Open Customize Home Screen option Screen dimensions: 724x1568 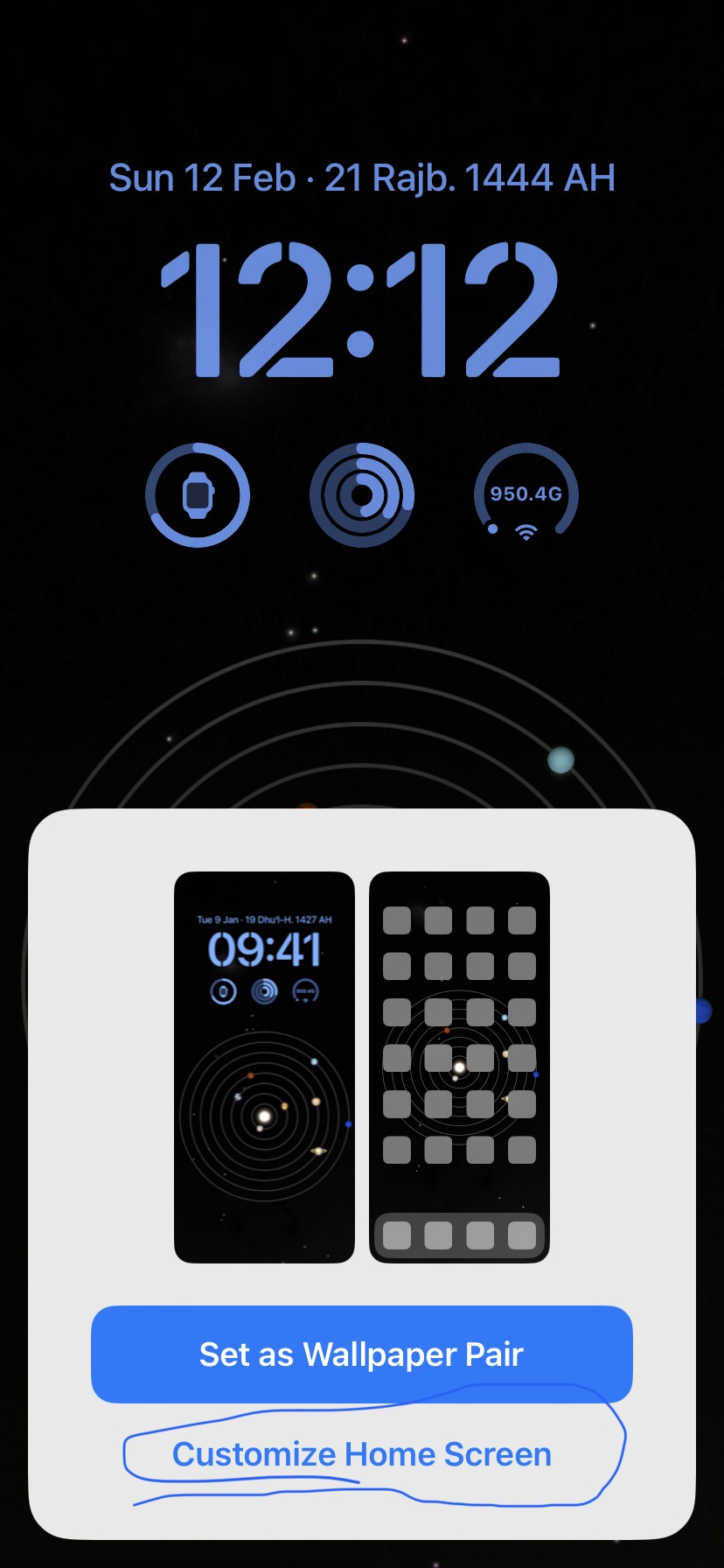point(361,1454)
